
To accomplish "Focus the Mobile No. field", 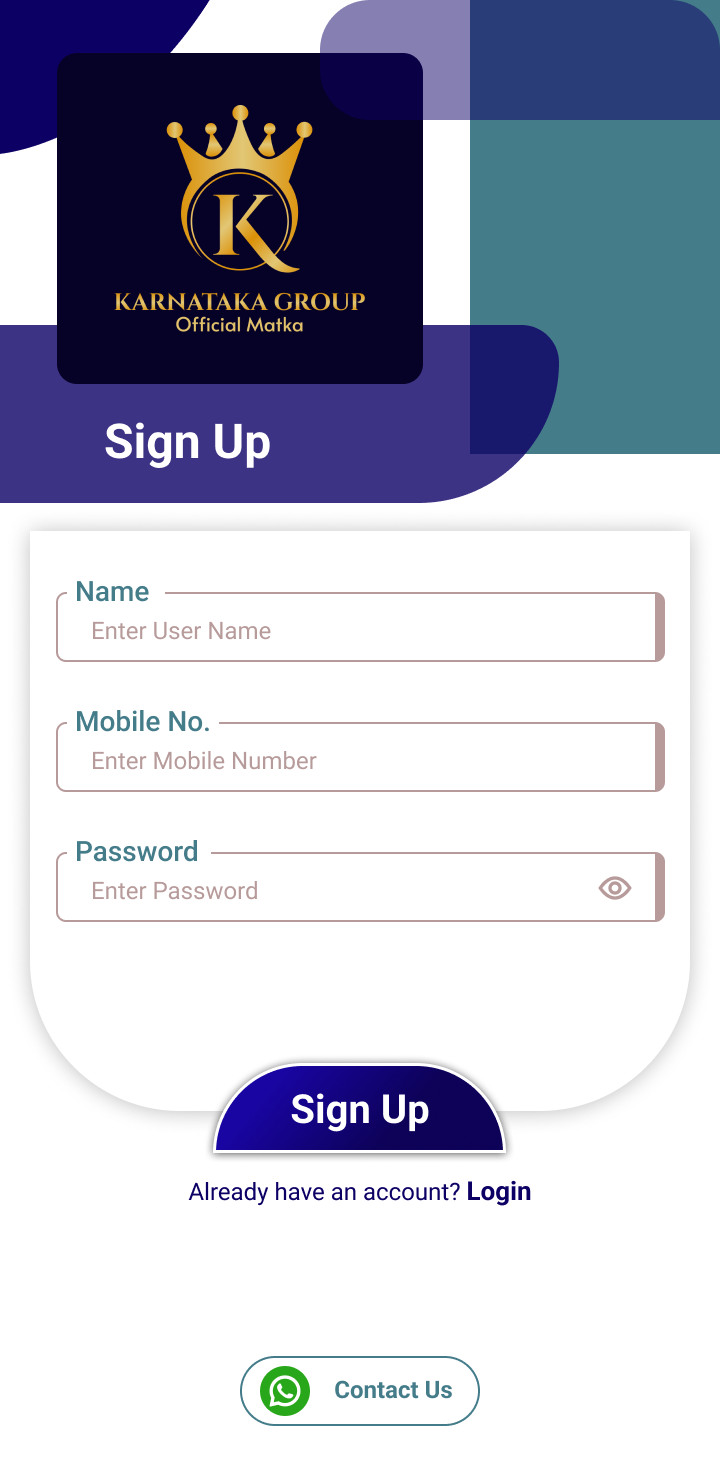I will point(360,758).
